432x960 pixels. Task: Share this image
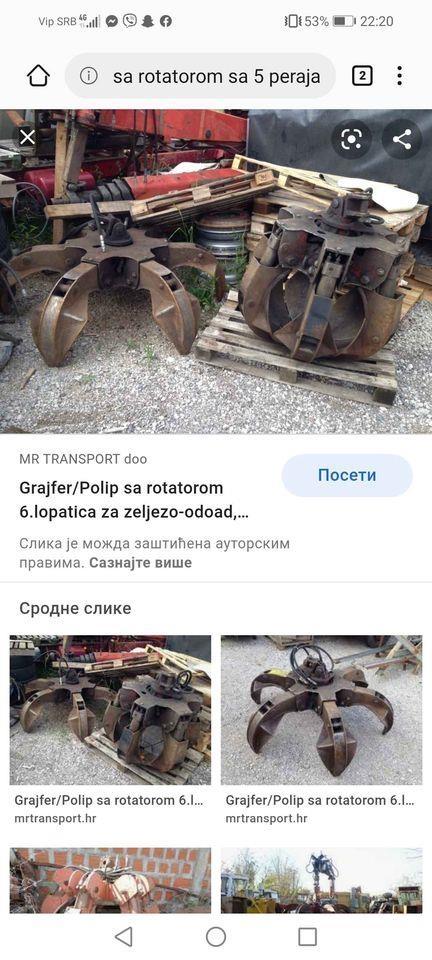click(x=402, y=140)
